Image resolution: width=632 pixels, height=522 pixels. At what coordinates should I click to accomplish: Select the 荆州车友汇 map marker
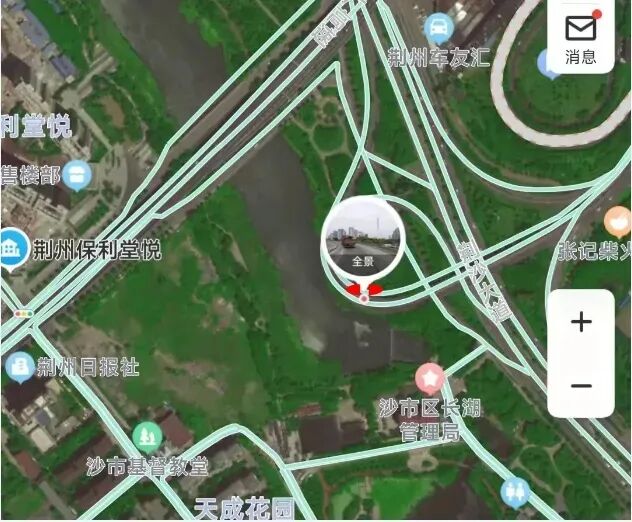click(x=438, y=27)
